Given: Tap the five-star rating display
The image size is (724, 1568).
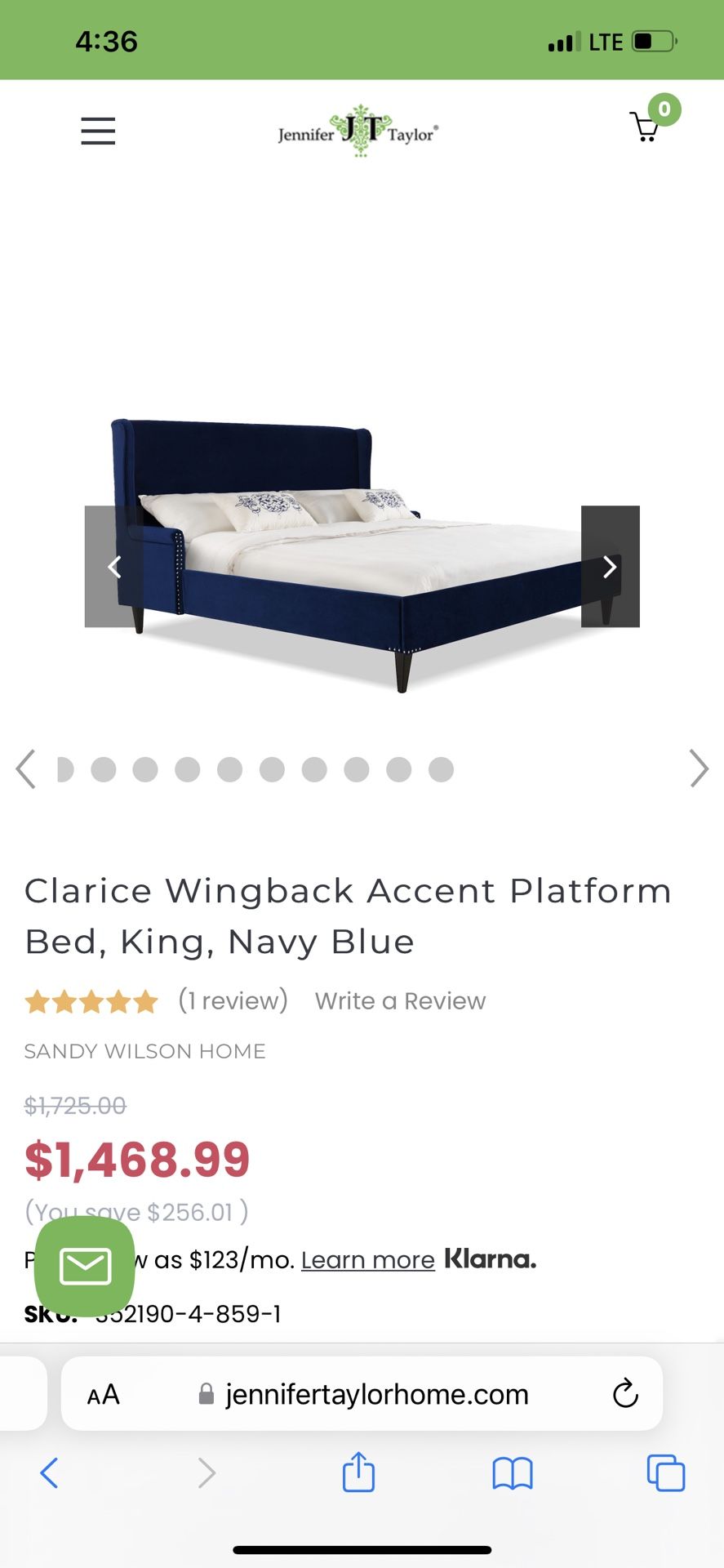Looking at the screenshot, I should click(91, 1000).
